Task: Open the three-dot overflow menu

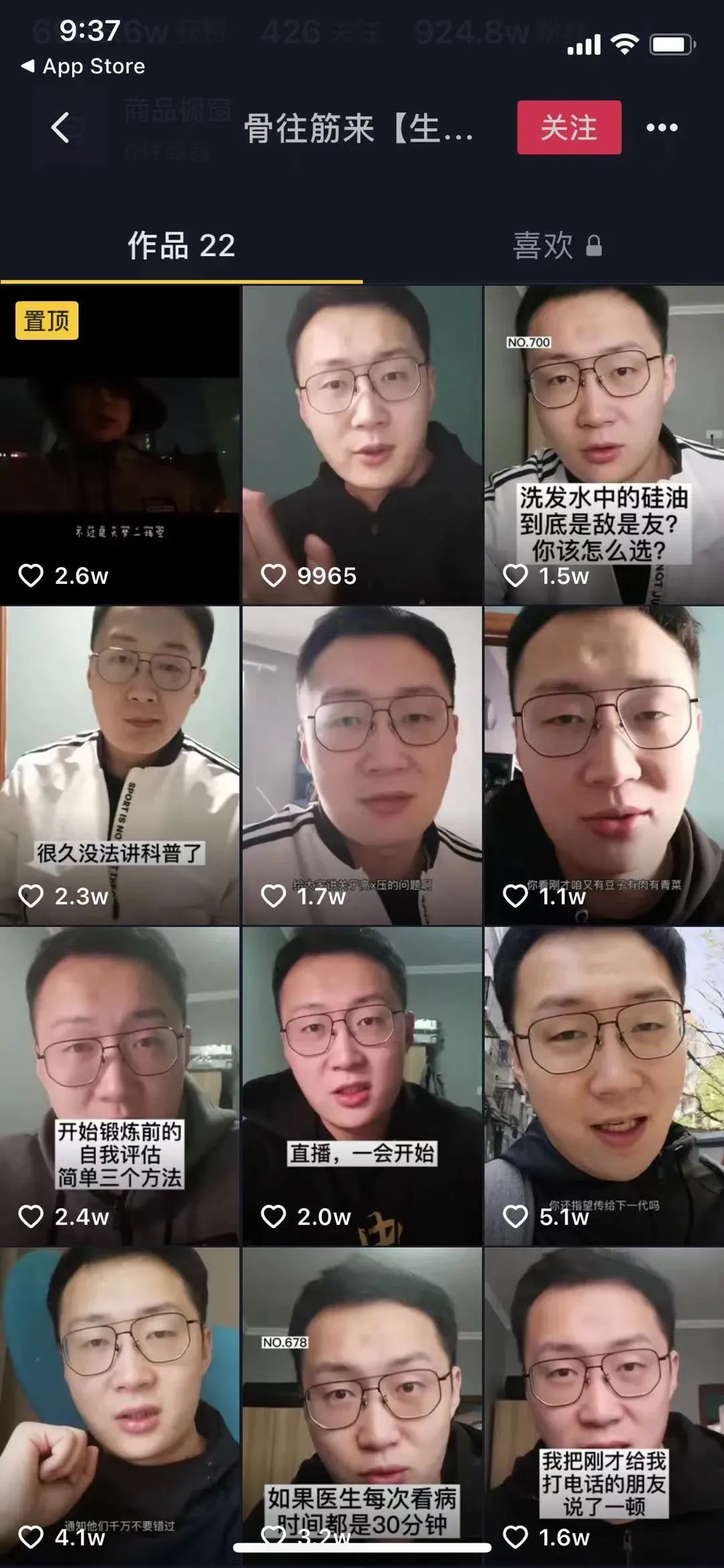Action: click(662, 127)
